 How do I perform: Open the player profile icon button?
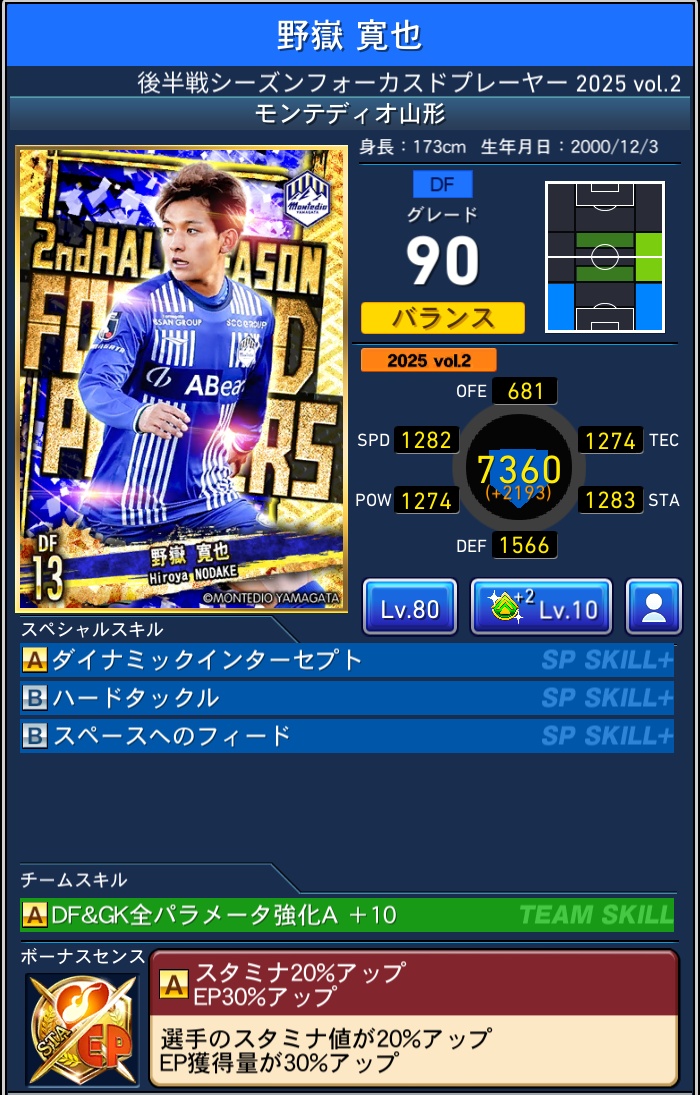(x=653, y=607)
